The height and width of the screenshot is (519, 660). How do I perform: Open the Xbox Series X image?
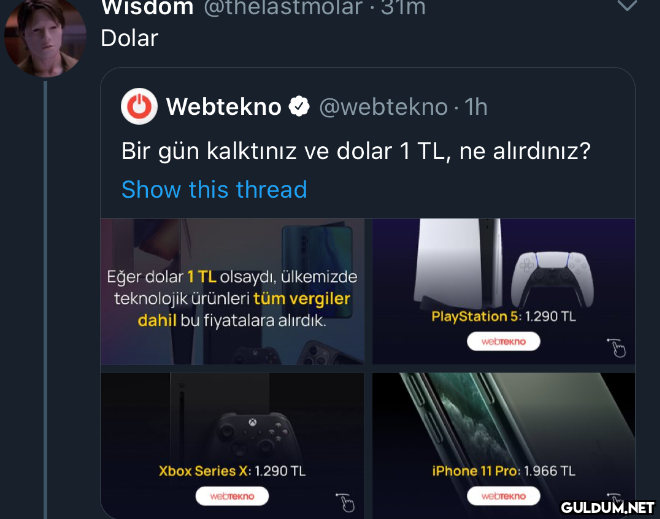click(x=232, y=443)
